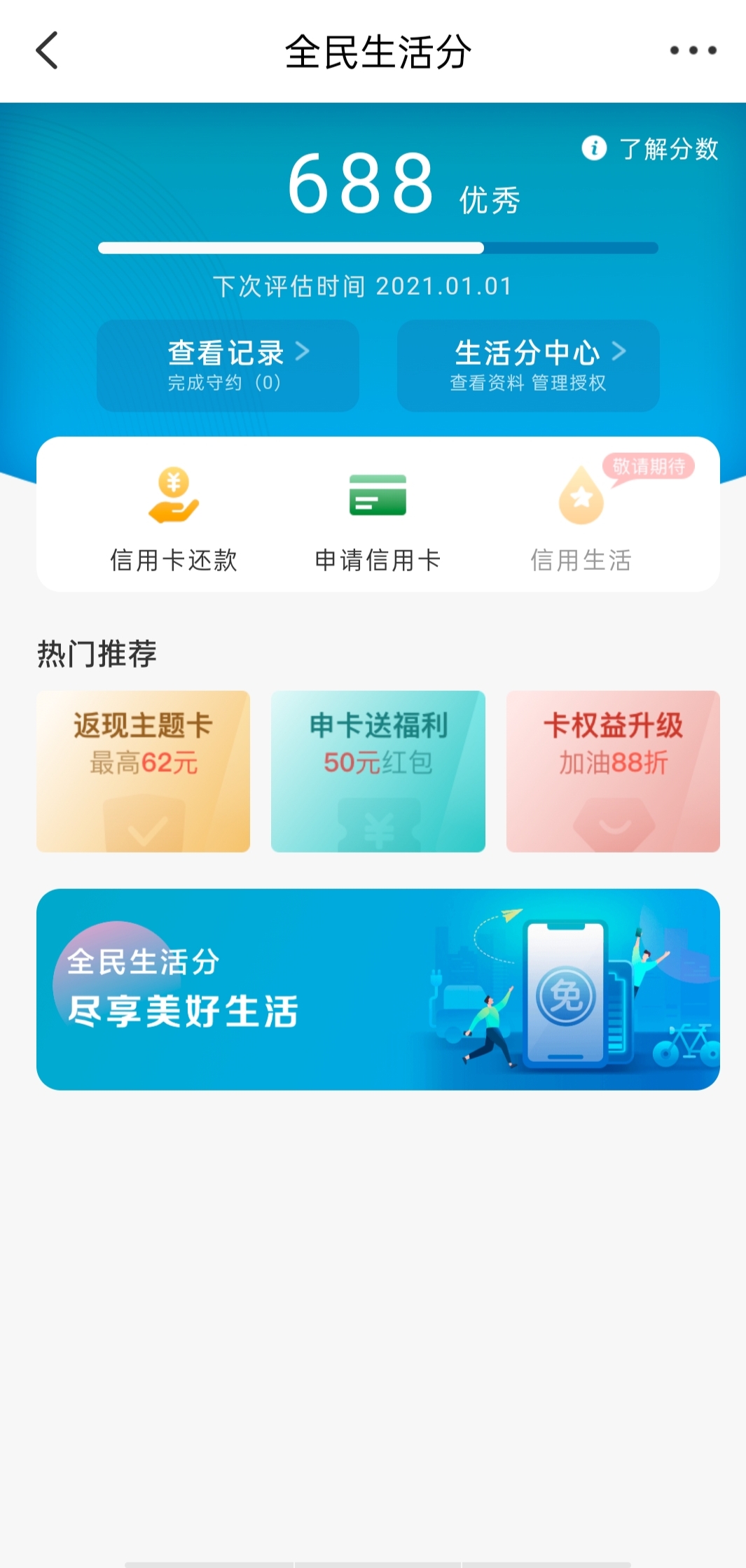The height and width of the screenshot is (1568, 746).
Task: Tap the 信用生活 coming-soon entry
Action: coord(581,519)
